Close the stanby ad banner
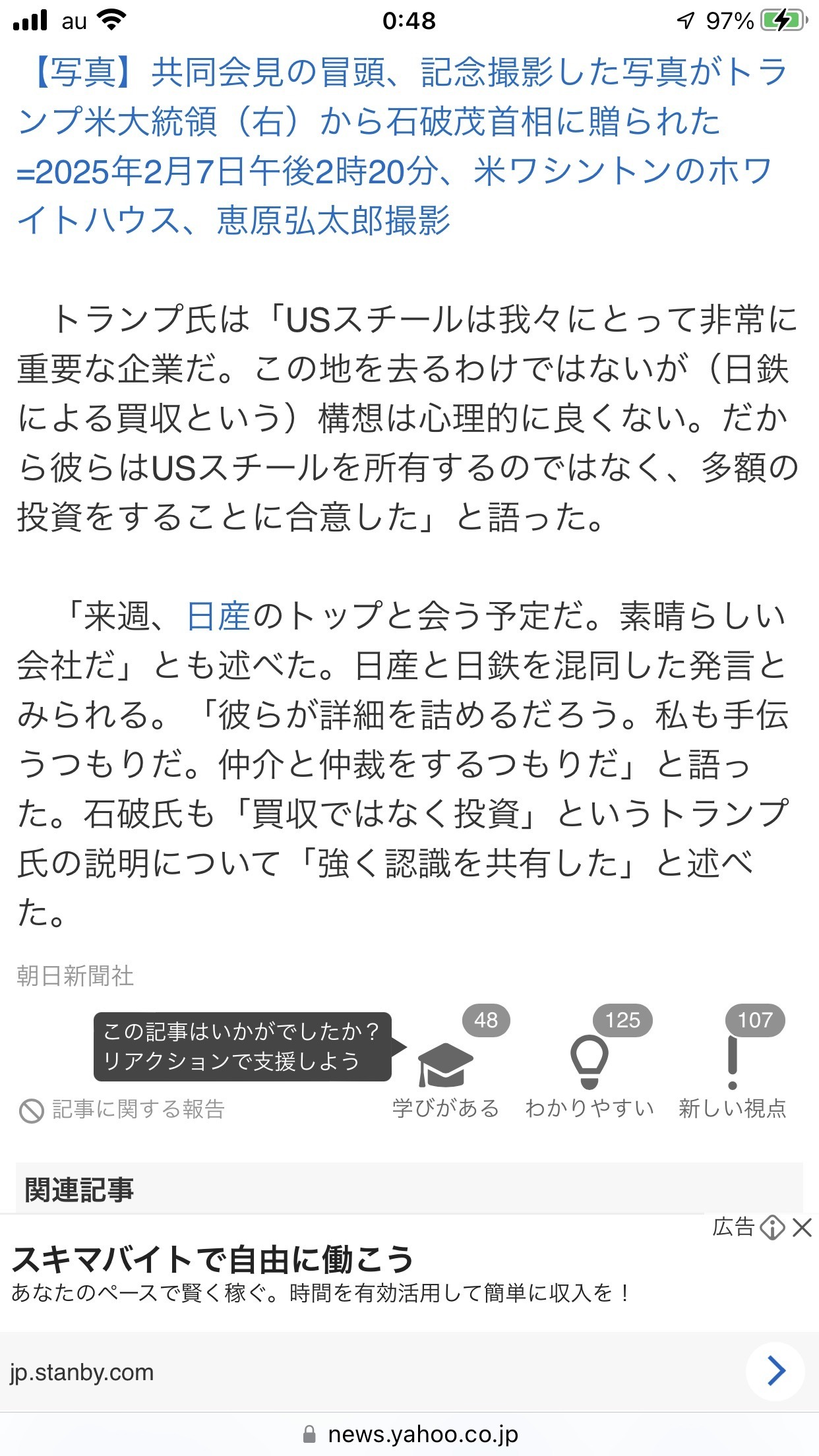Screen dimensions: 819x1456 (x=802, y=1228)
